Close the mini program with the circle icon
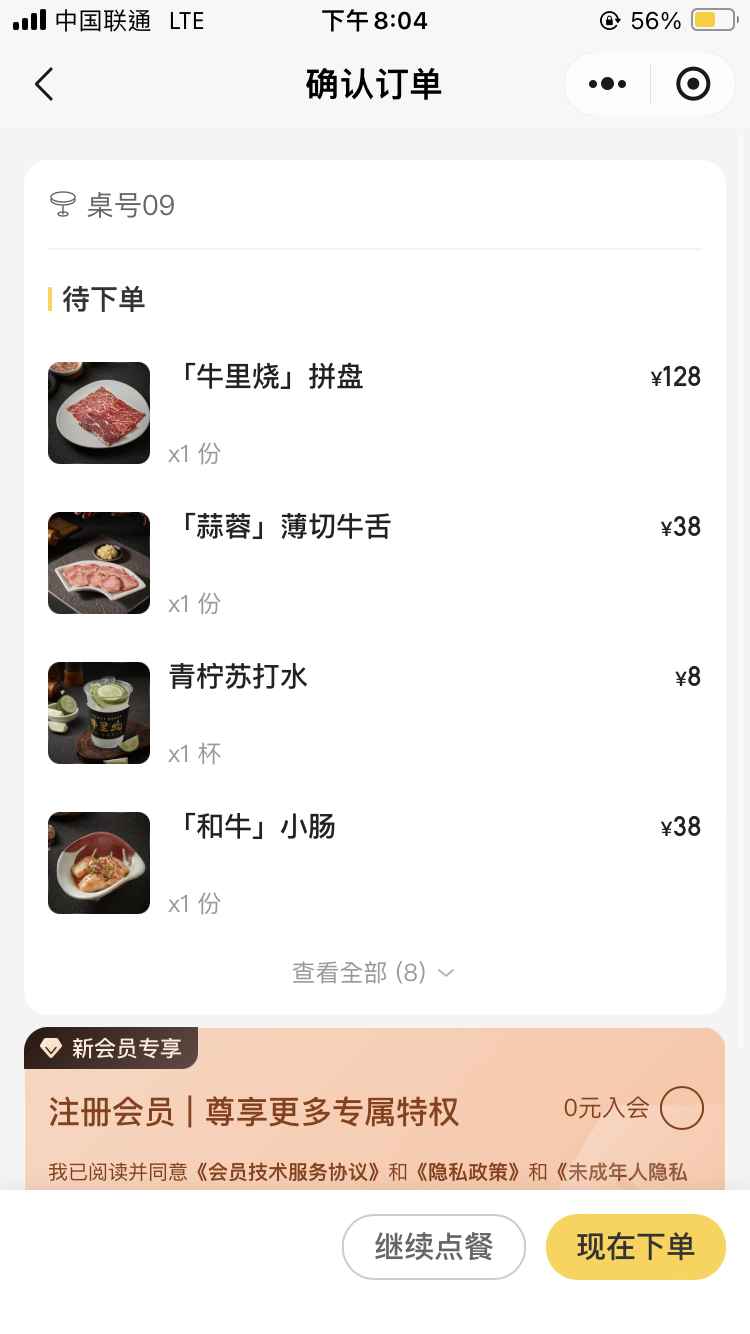Screen dimensions: 750x1334 692,85
